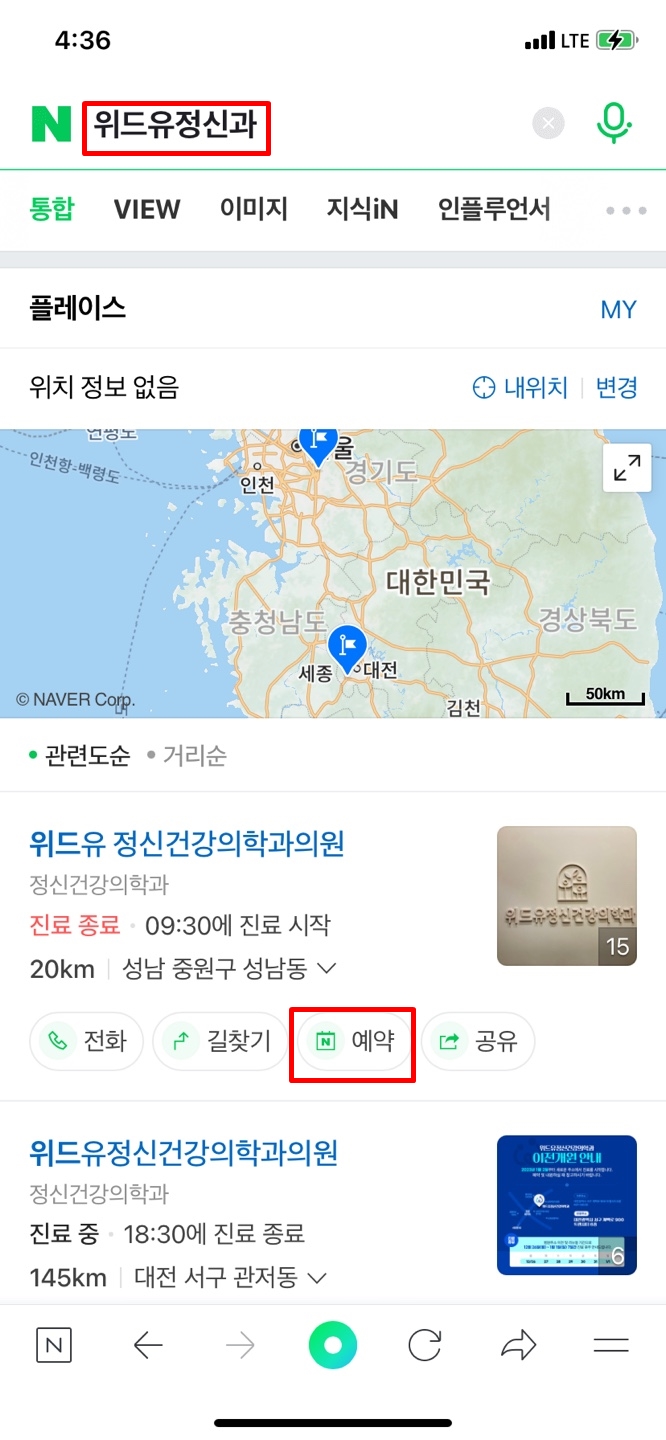Open MY places

click(x=618, y=309)
